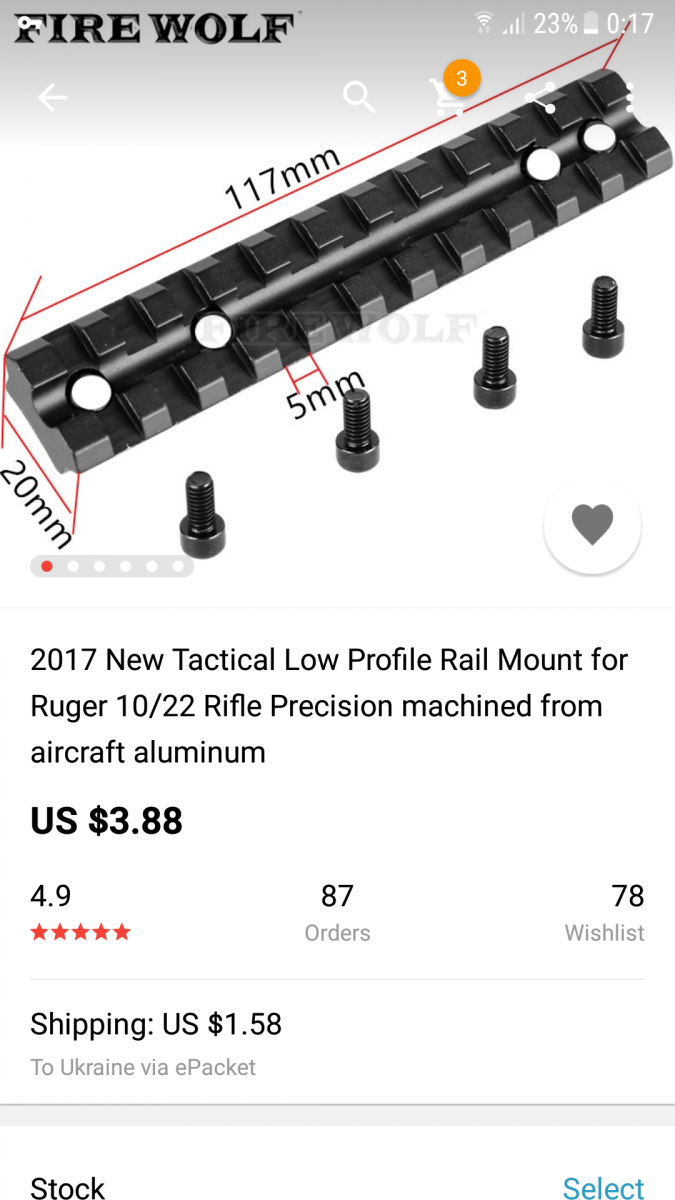
Task: Go back using the arrow icon
Action: coord(52,97)
